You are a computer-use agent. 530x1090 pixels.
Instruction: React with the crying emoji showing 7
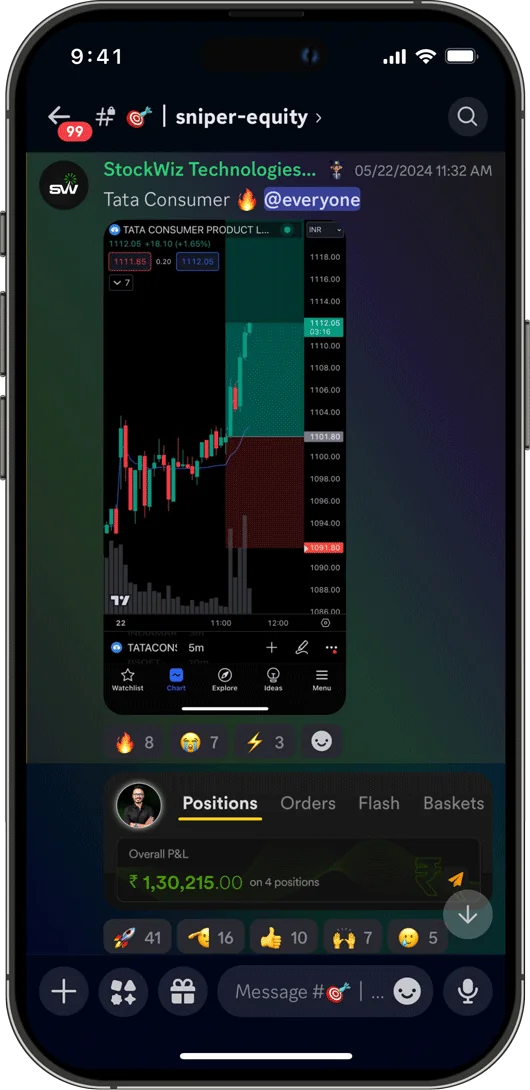pyautogui.click(x=200, y=742)
